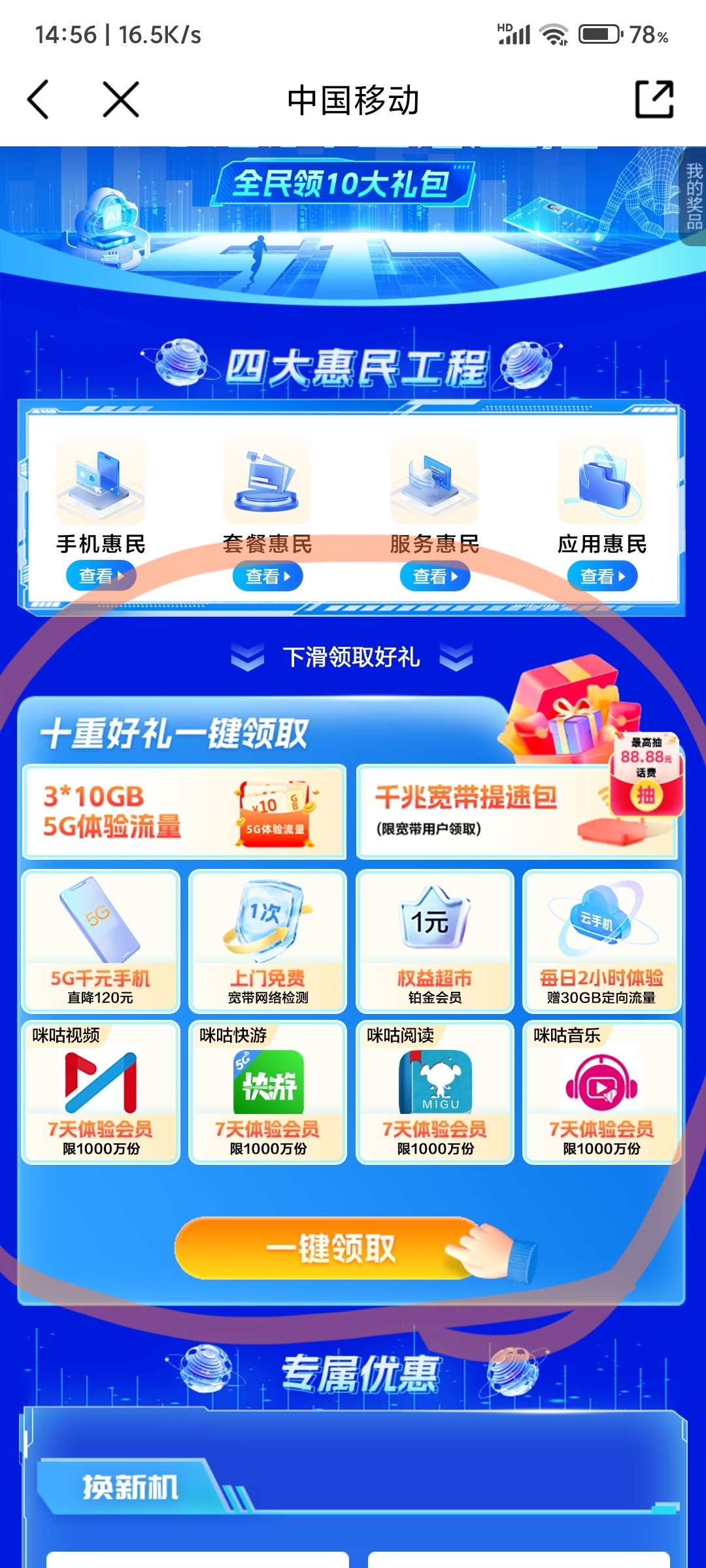Open the 权益超市 铂金会员 card
The width and height of the screenshot is (706, 1568).
tap(435, 941)
